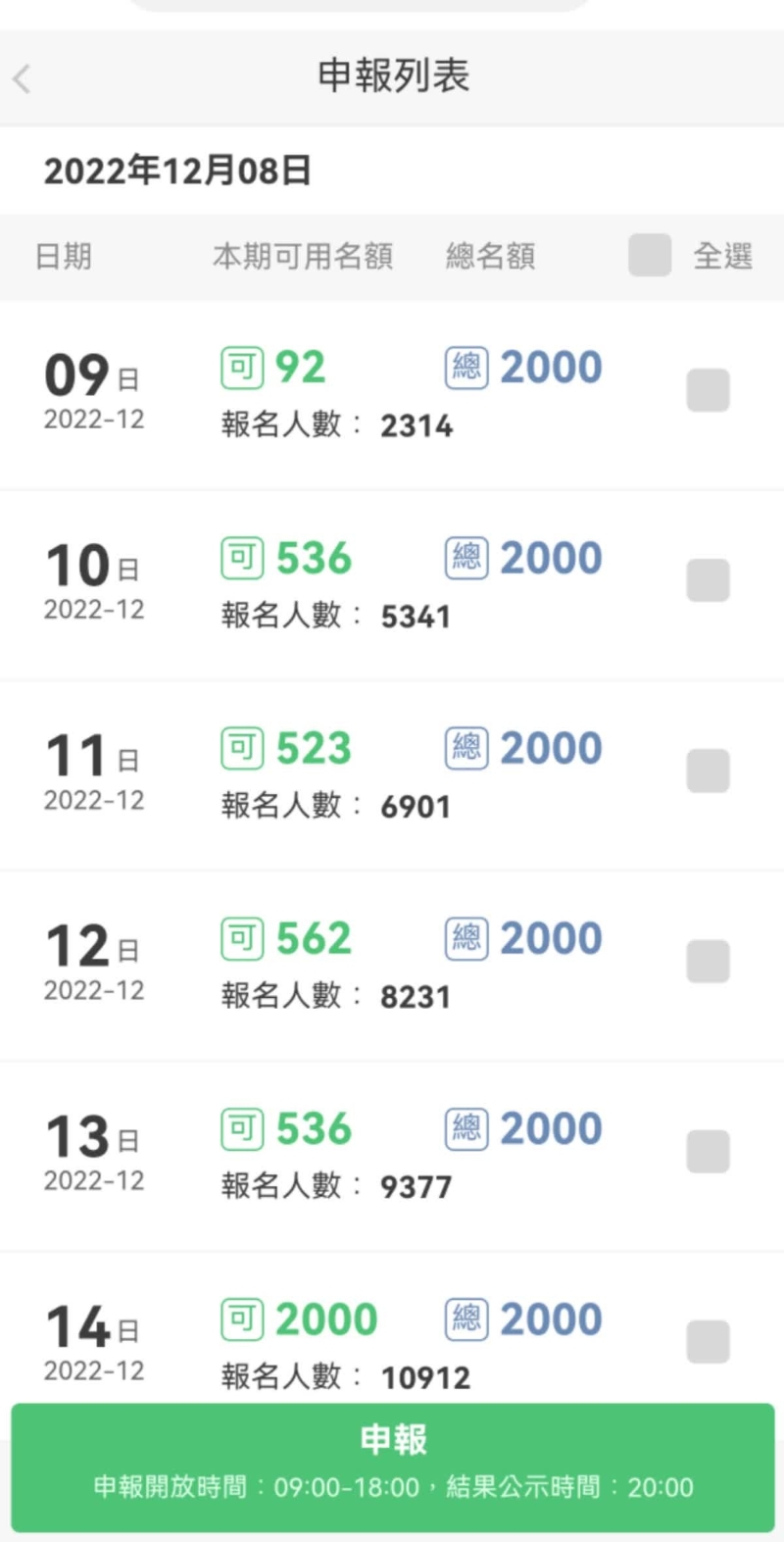784x1542 pixels.
Task: Select the checkbox for 09日
Action: [x=708, y=390]
